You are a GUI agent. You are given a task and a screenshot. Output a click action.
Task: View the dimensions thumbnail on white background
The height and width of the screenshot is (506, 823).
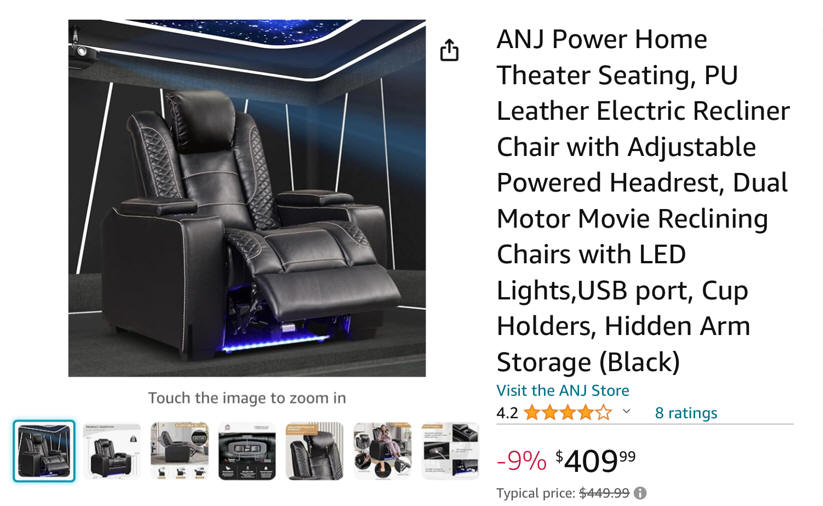112,451
